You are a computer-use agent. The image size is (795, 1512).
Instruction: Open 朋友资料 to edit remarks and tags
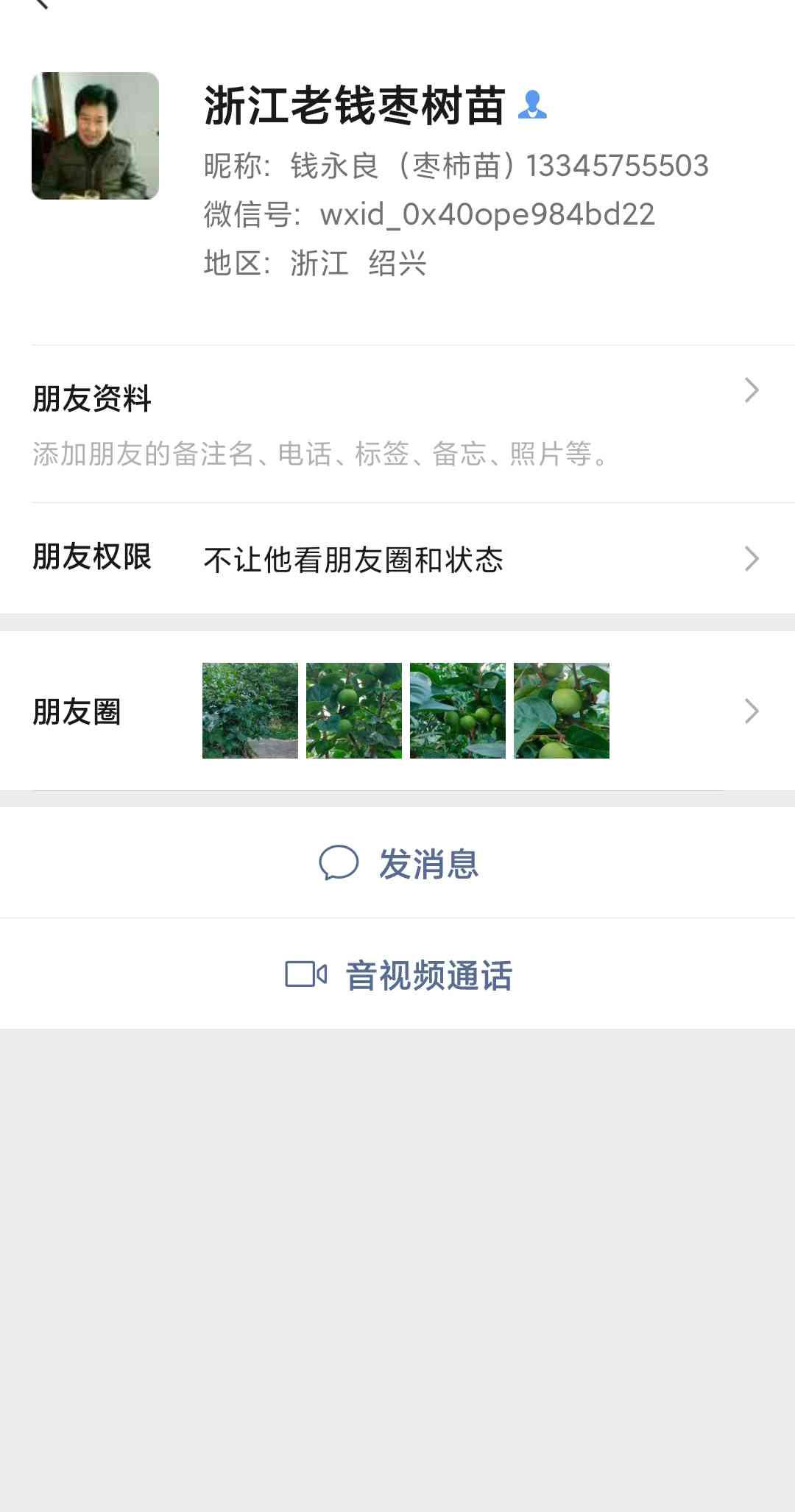[397, 423]
